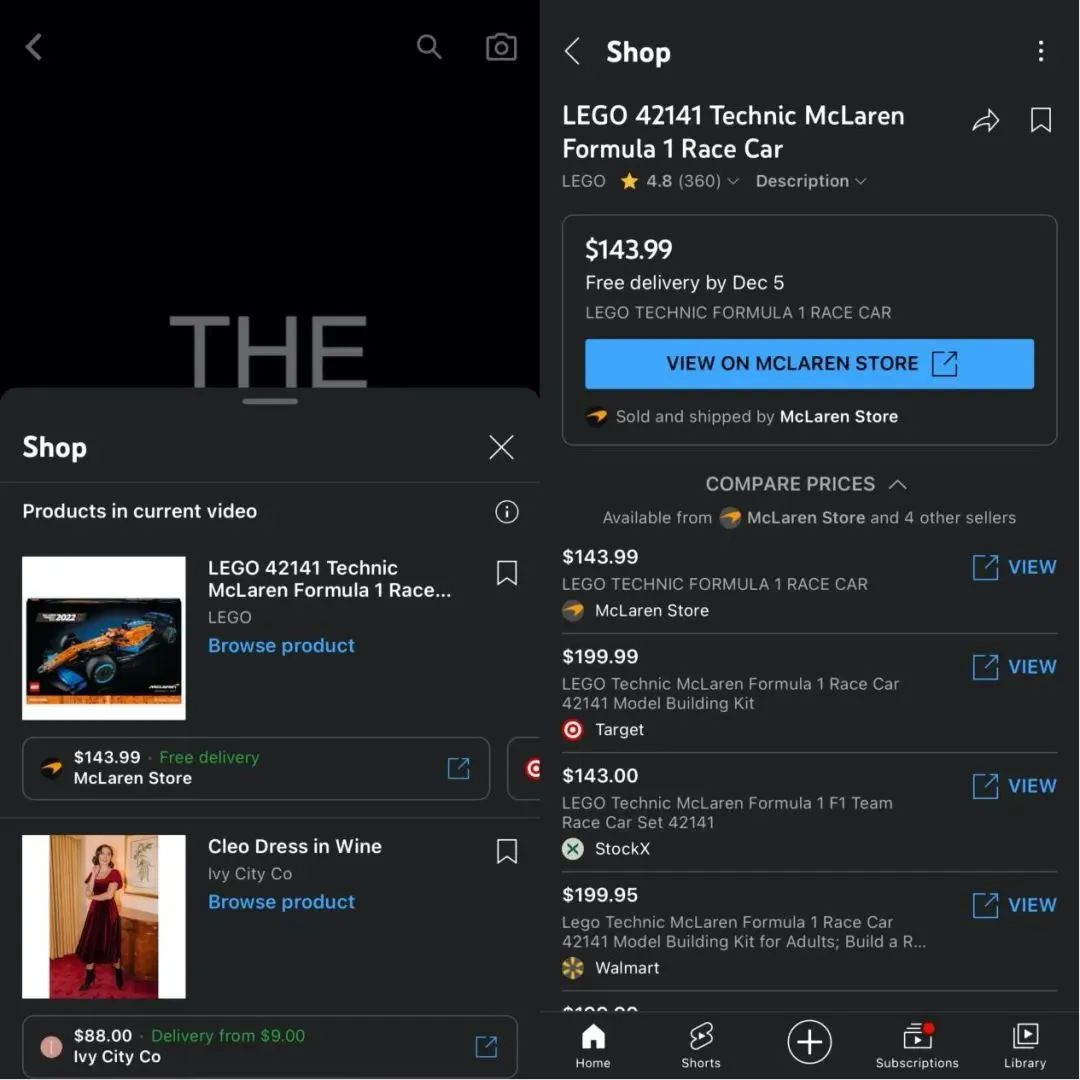Viewport: 1080px width, 1080px height.
Task: Close the Shop products panel
Action: [501, 447]
